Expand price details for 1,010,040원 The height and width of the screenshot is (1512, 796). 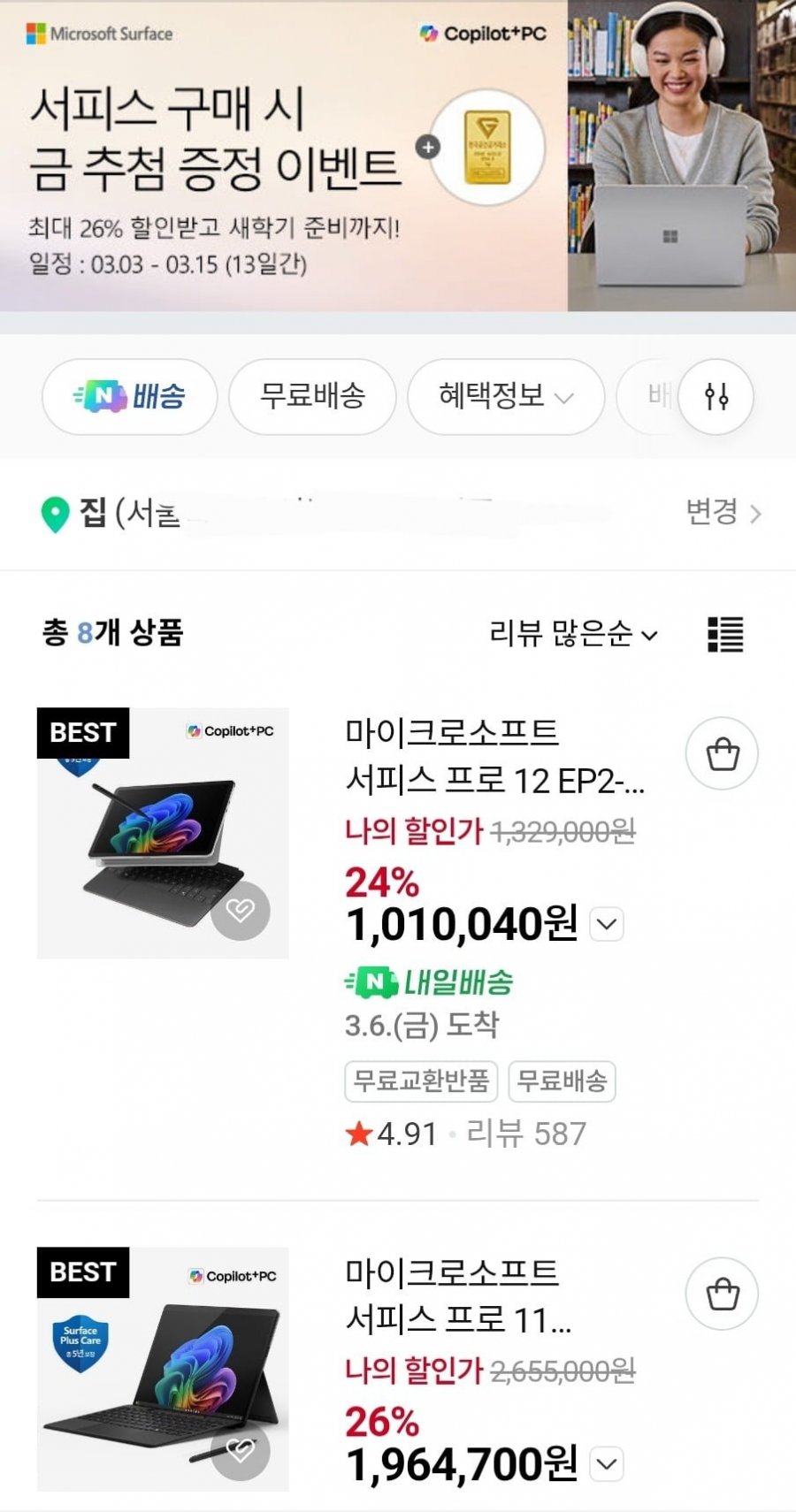(607, 925)
